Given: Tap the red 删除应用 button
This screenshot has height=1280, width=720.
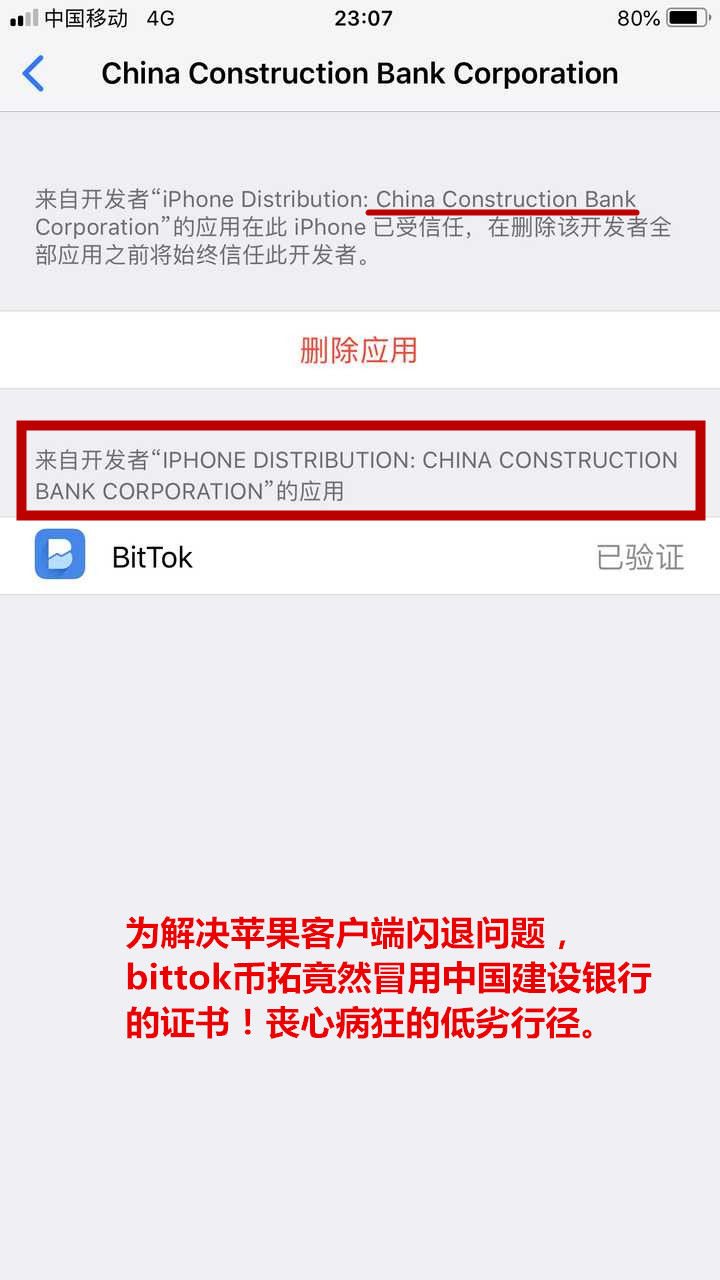Looking at the screenshot, I should (359, 350).
